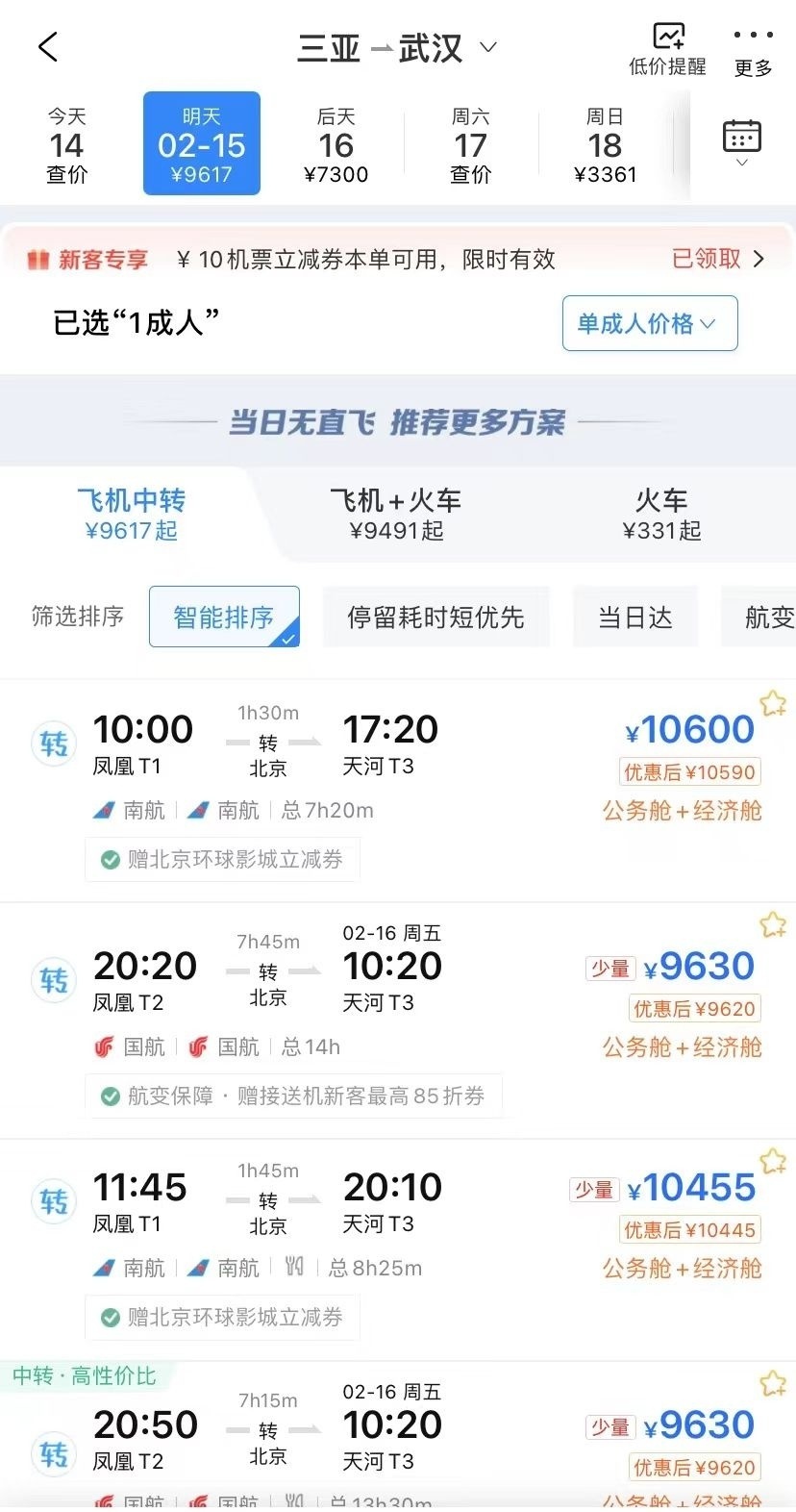Open the 更多 overflow menu
The width and height of the screenshot is (796, 1512).
click(x=753, y=49)
